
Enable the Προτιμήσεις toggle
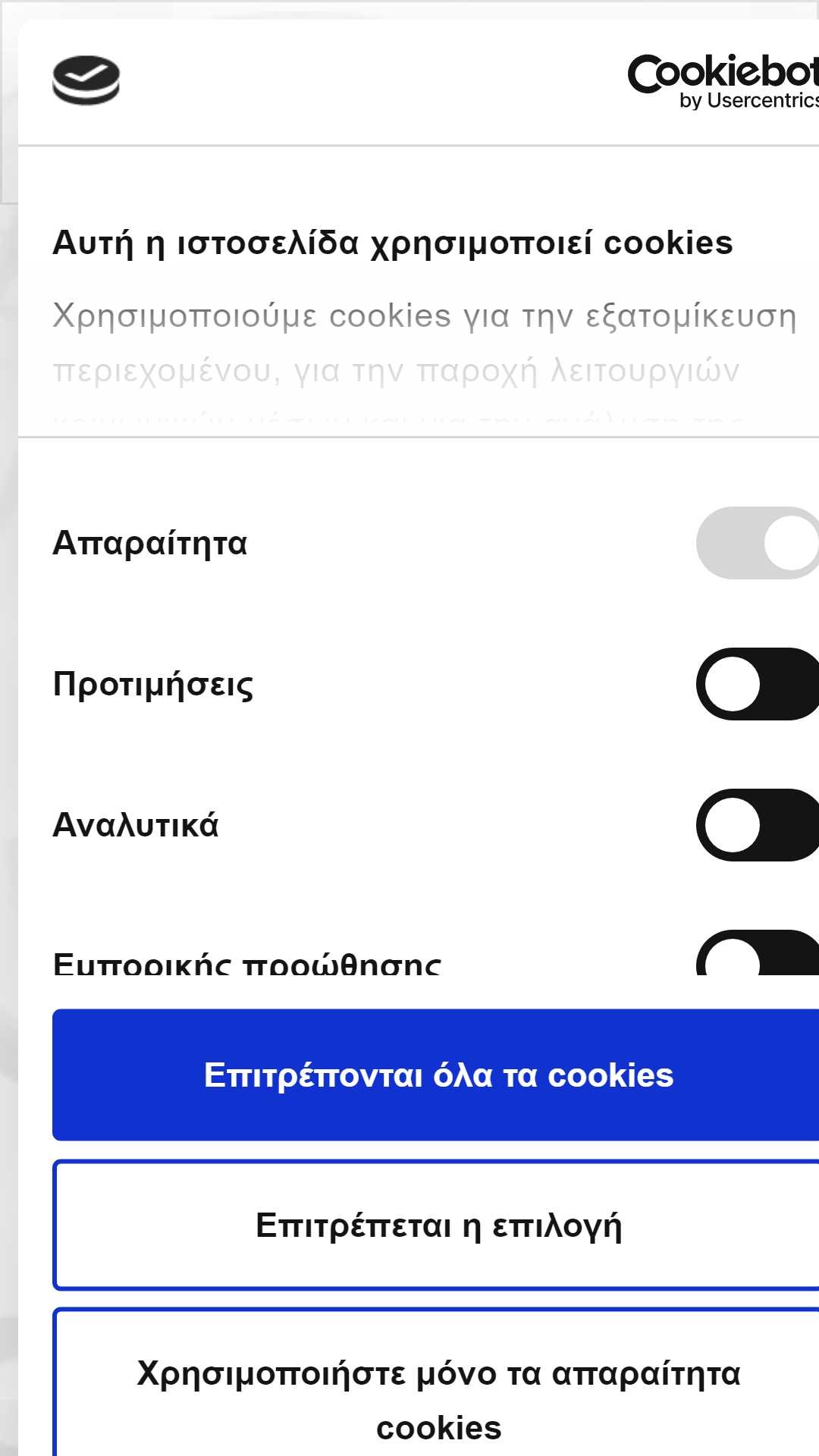point(758,684)
